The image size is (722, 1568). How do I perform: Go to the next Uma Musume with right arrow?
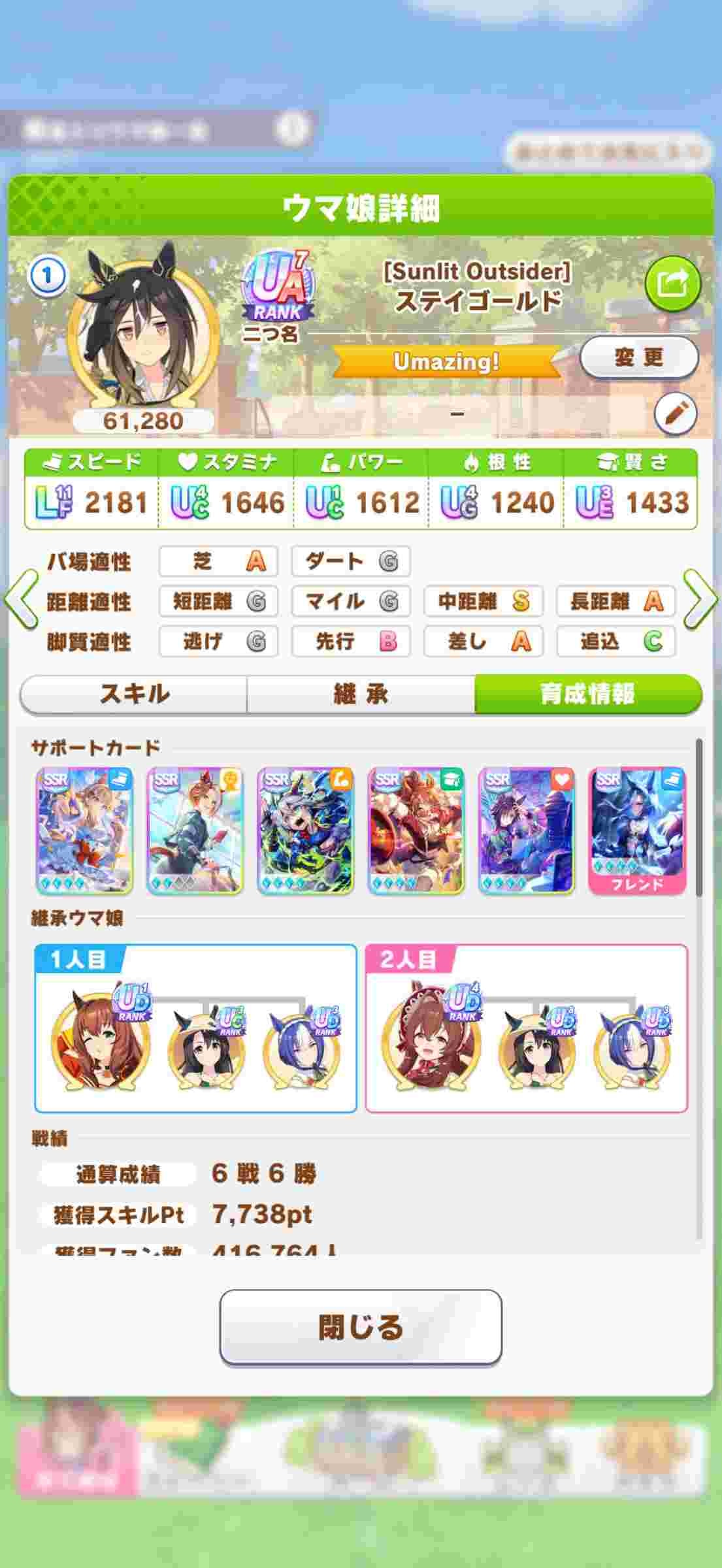coord(700,599)
